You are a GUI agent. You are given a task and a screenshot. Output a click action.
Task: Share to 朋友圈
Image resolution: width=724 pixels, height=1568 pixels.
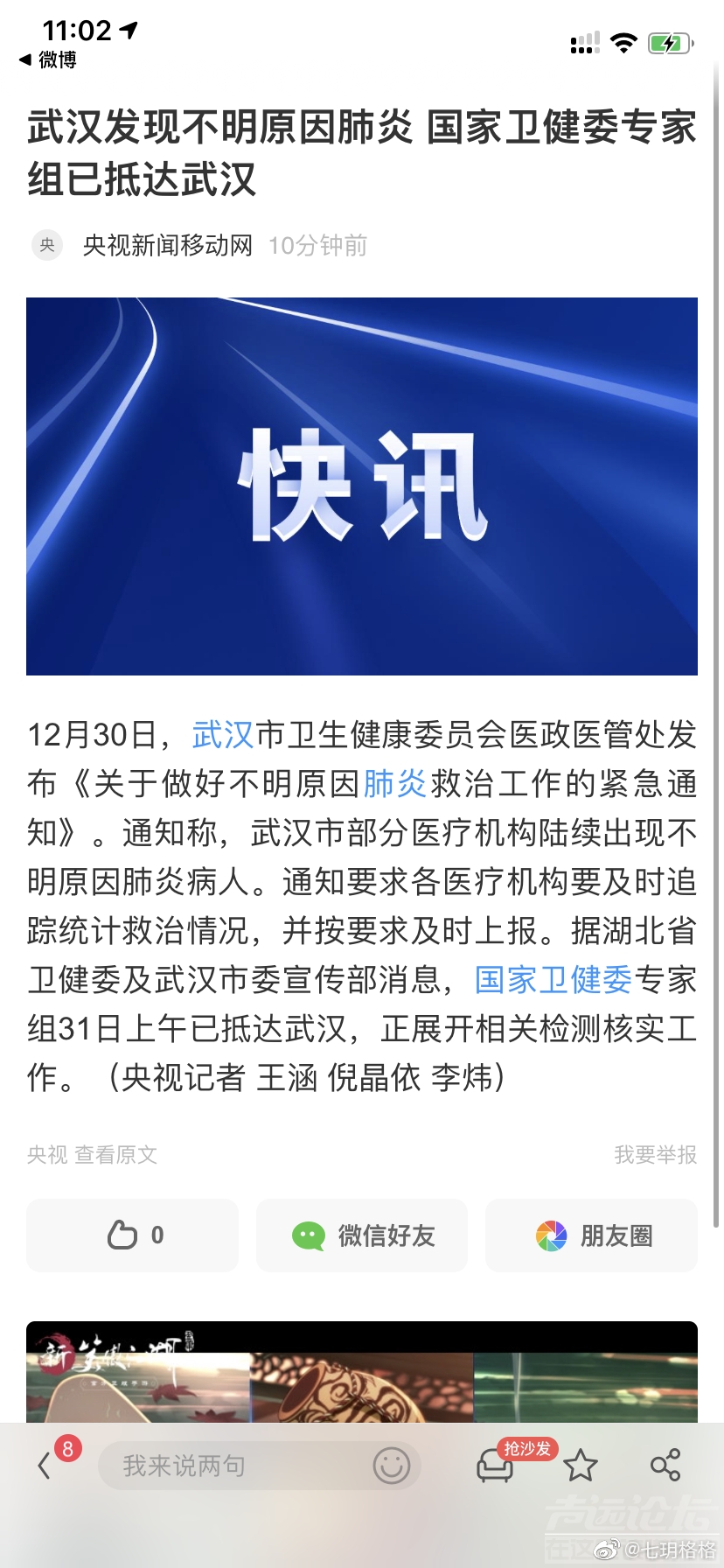[x=592, y=1235]
